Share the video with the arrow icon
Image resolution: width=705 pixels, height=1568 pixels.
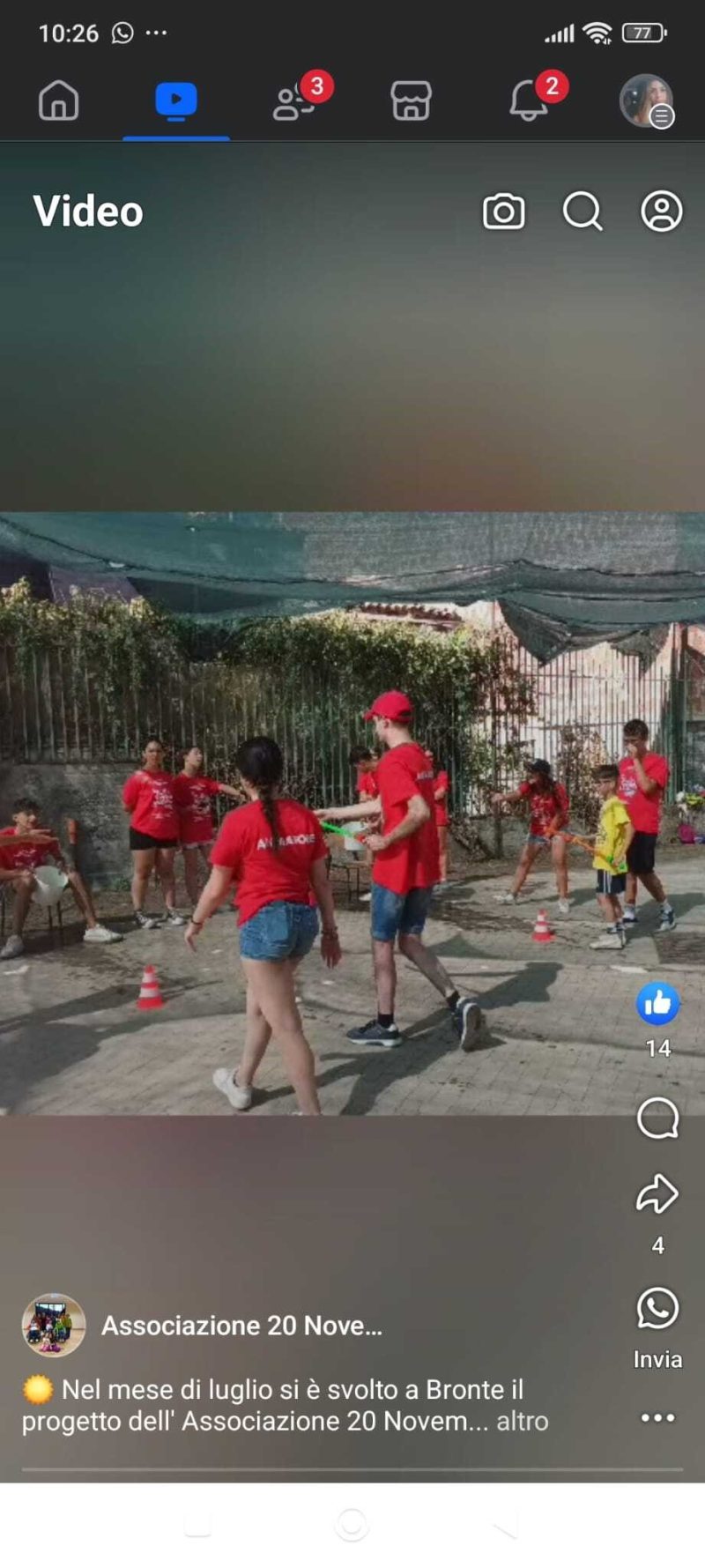[657, 1194]
